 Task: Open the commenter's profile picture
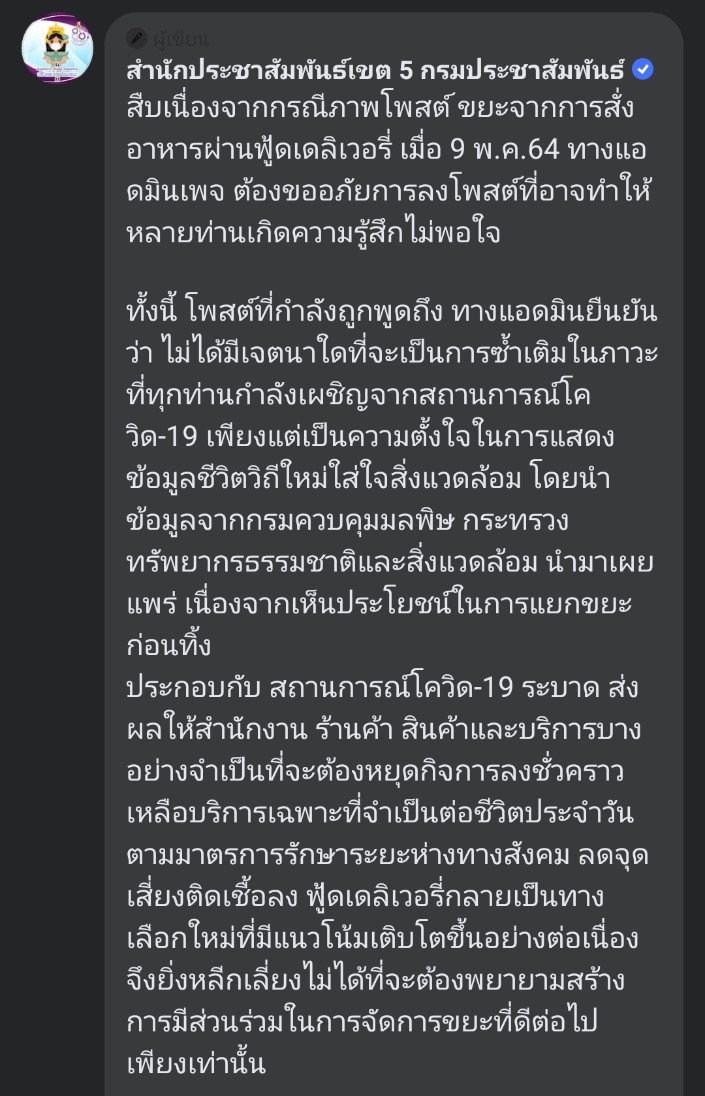pos(57,48)
